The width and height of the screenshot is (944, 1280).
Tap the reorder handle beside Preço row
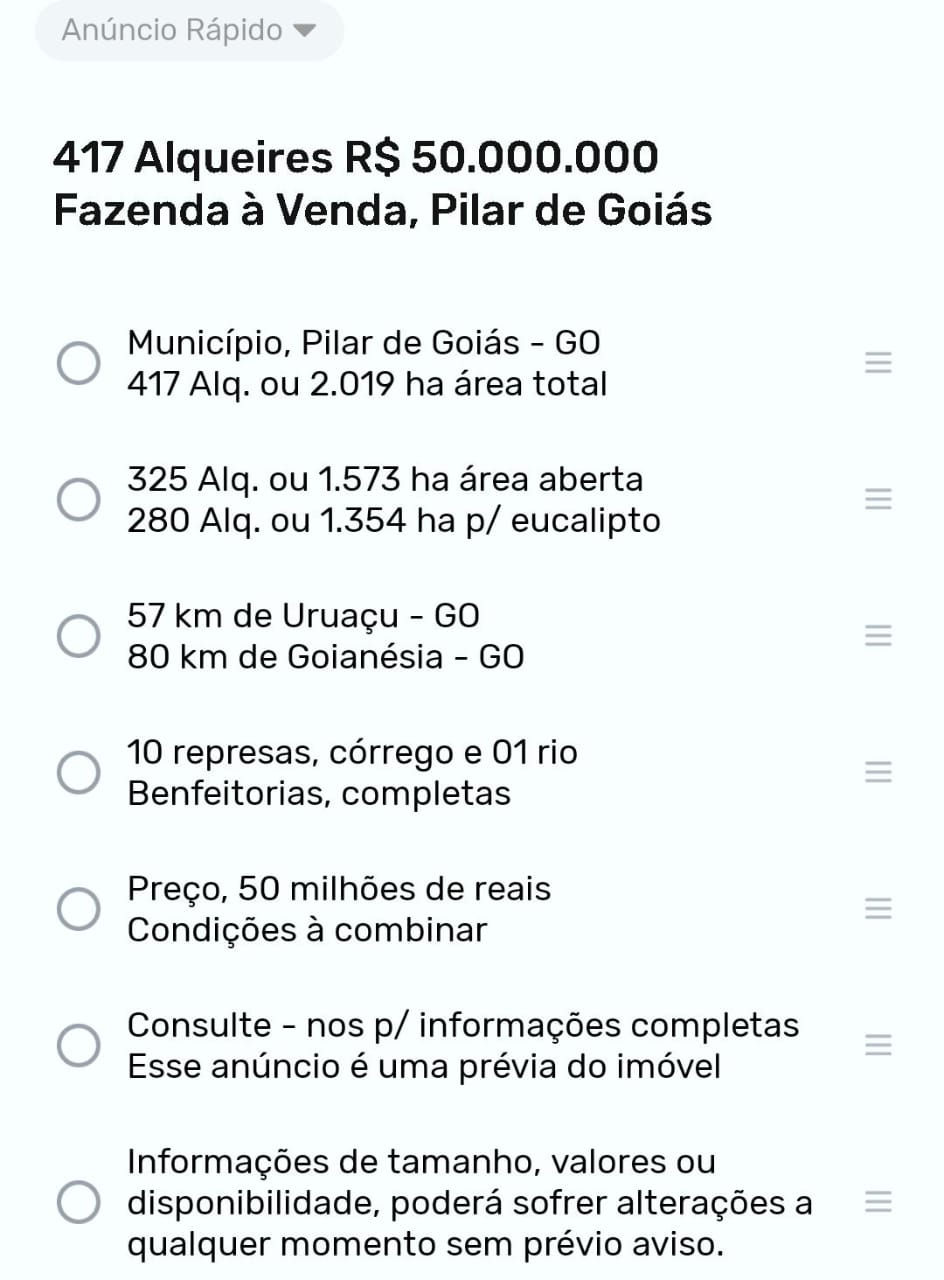coord(877,908)
